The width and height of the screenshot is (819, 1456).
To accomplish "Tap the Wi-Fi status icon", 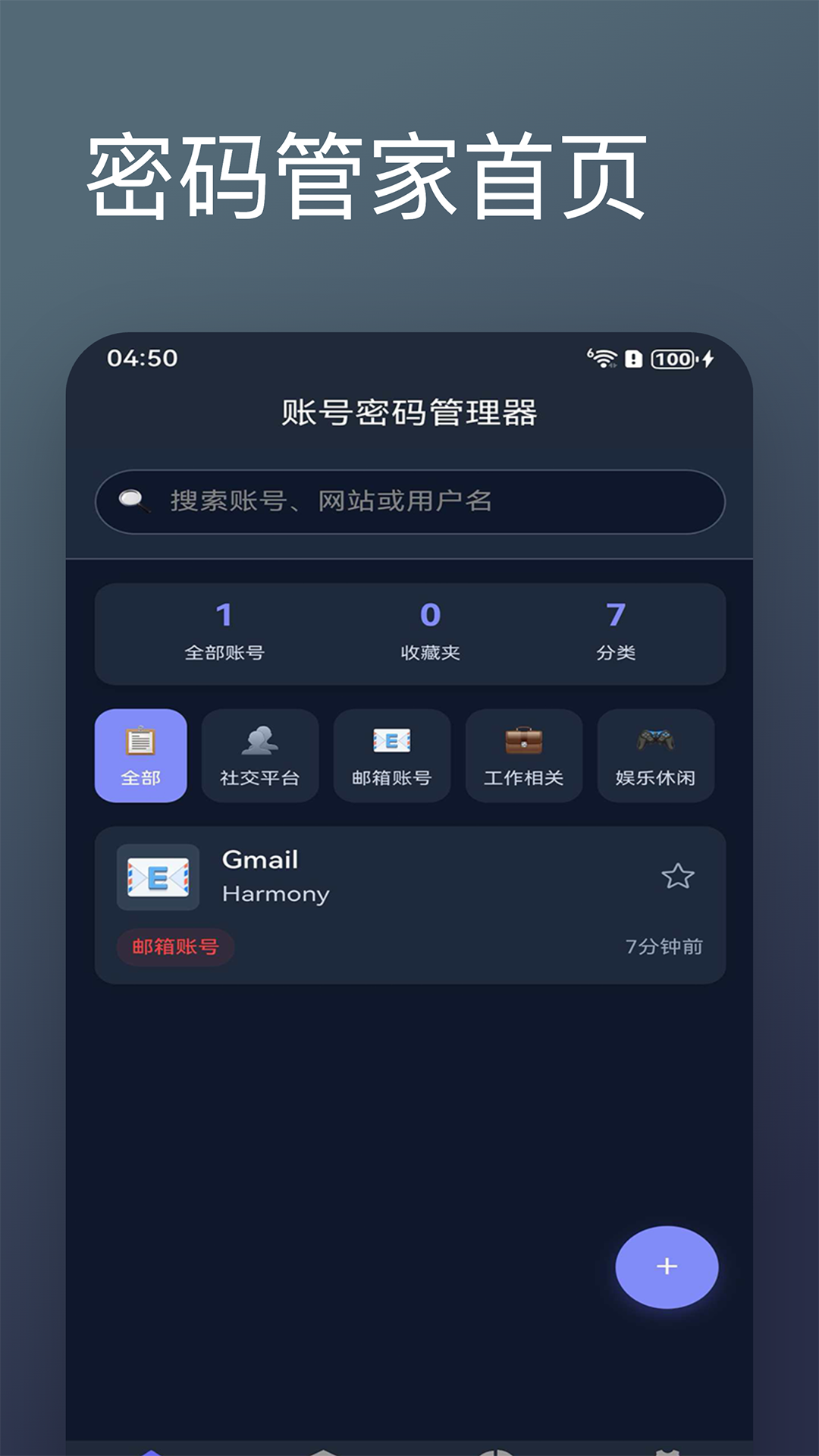I will click(x=603, y=357).
